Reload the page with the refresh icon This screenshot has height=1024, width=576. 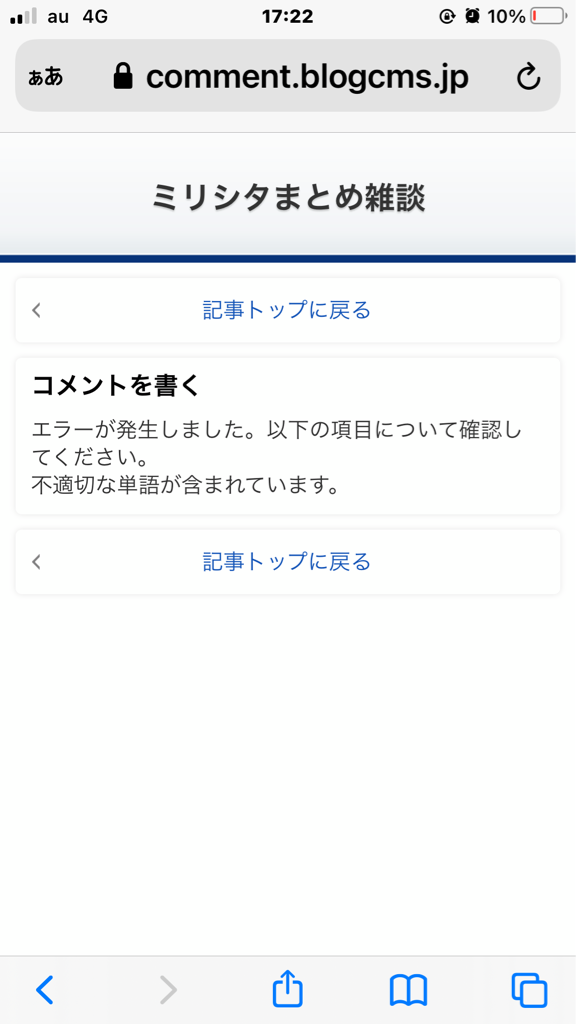(x=528, y=76)
